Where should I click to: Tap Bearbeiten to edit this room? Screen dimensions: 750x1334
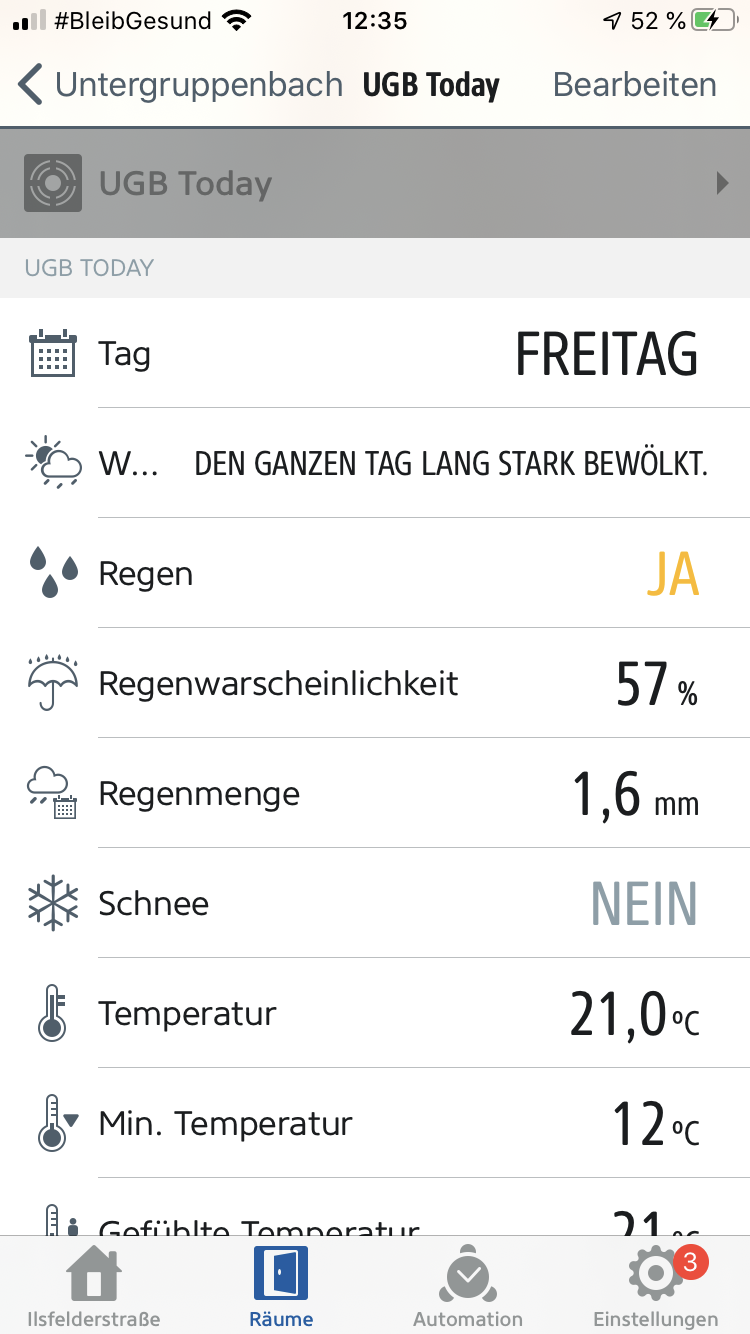point(634,85)
